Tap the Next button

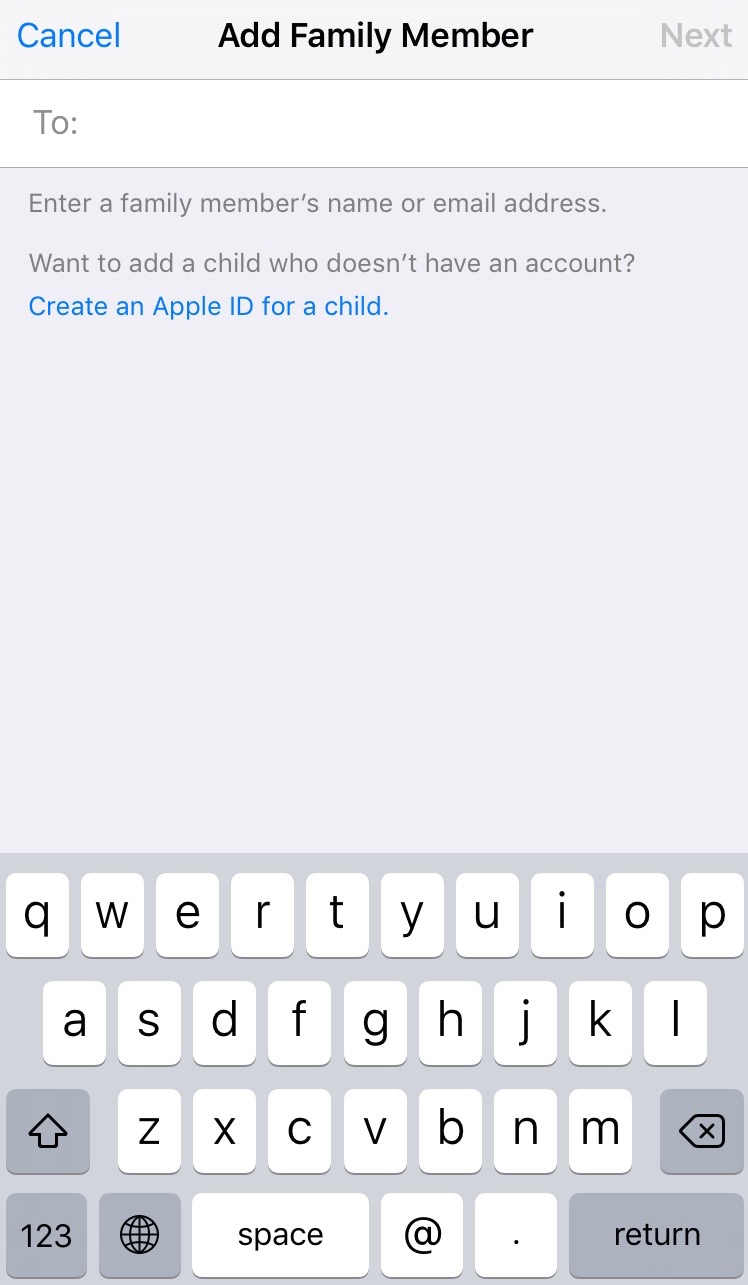click(x=696, y=36)
